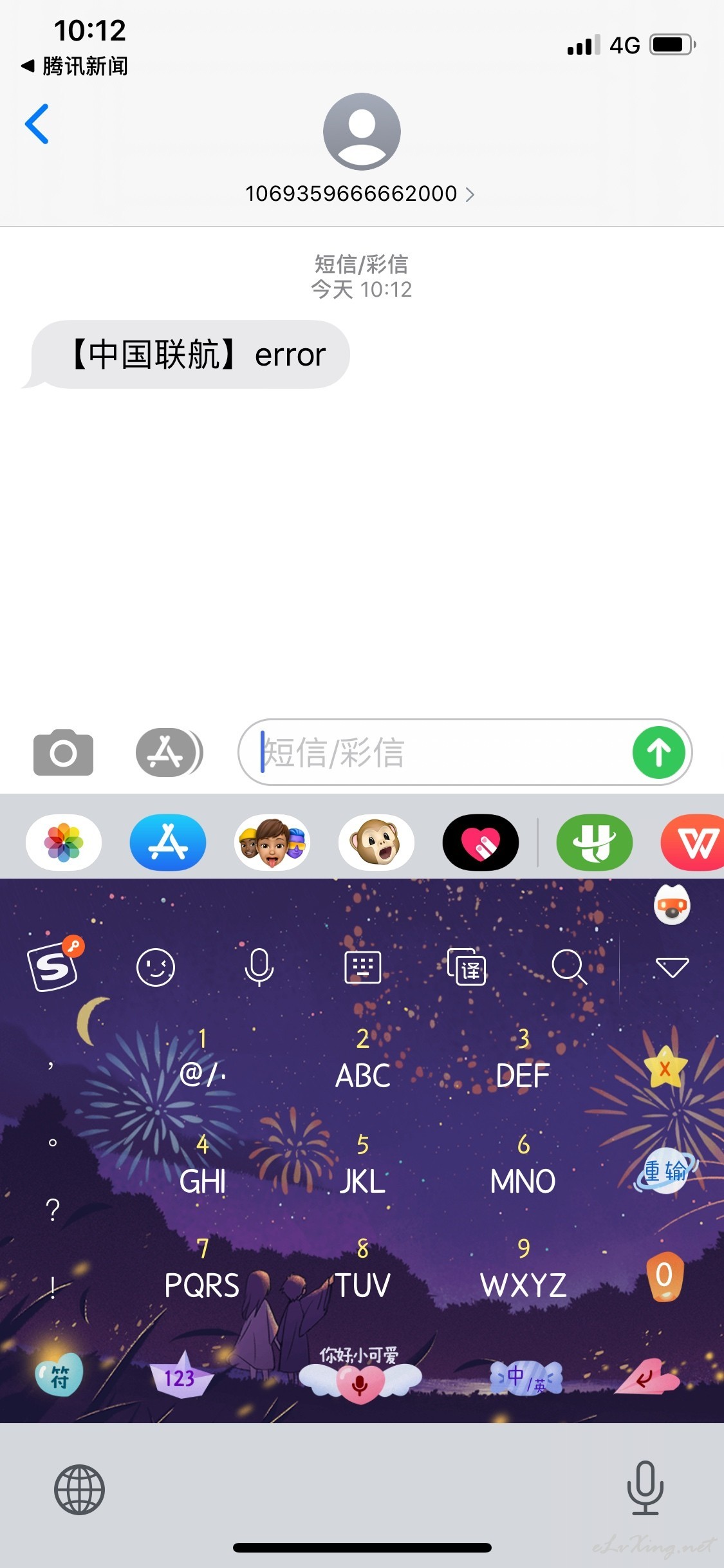Open the Sogou keyboard menu logo
Image resolution: width=724 pixels, height=1568 pixels.
pos(54,965)
